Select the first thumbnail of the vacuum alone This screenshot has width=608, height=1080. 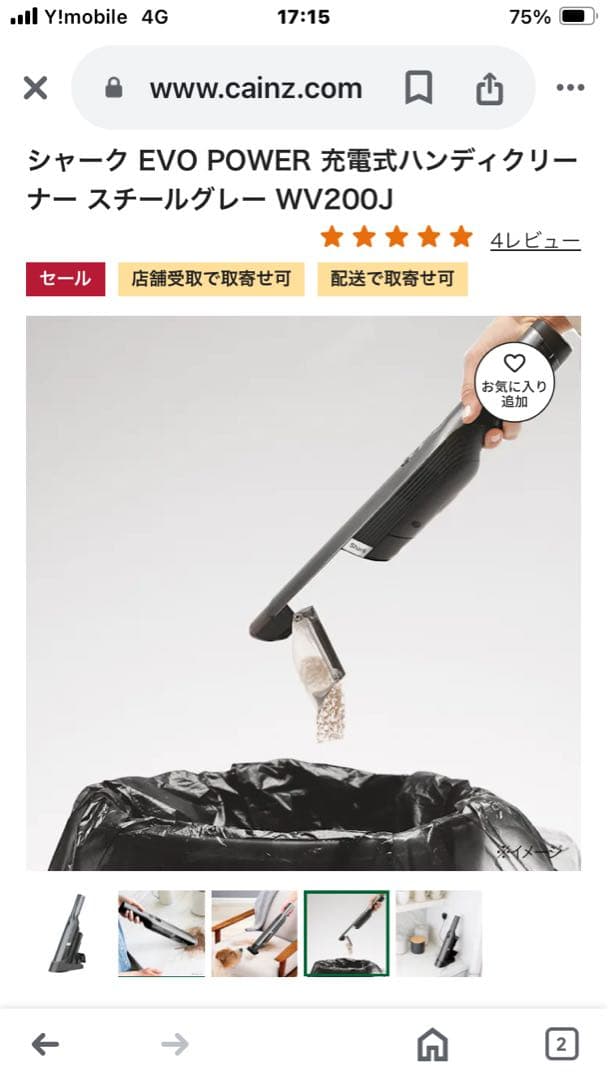[x=69, y=933]
